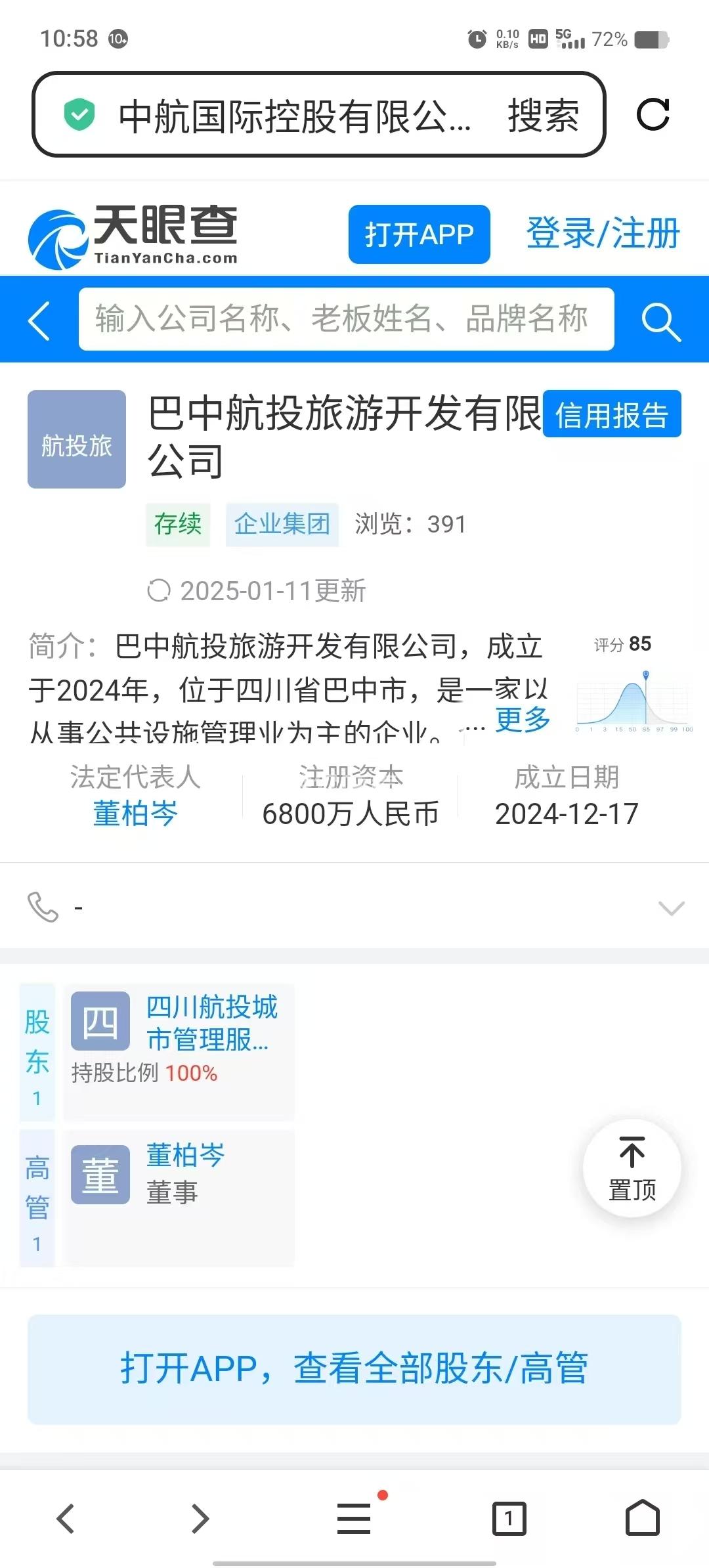The image size is (709, 1568).
Task: Open the 登录/注册 link
Action: 603,234
